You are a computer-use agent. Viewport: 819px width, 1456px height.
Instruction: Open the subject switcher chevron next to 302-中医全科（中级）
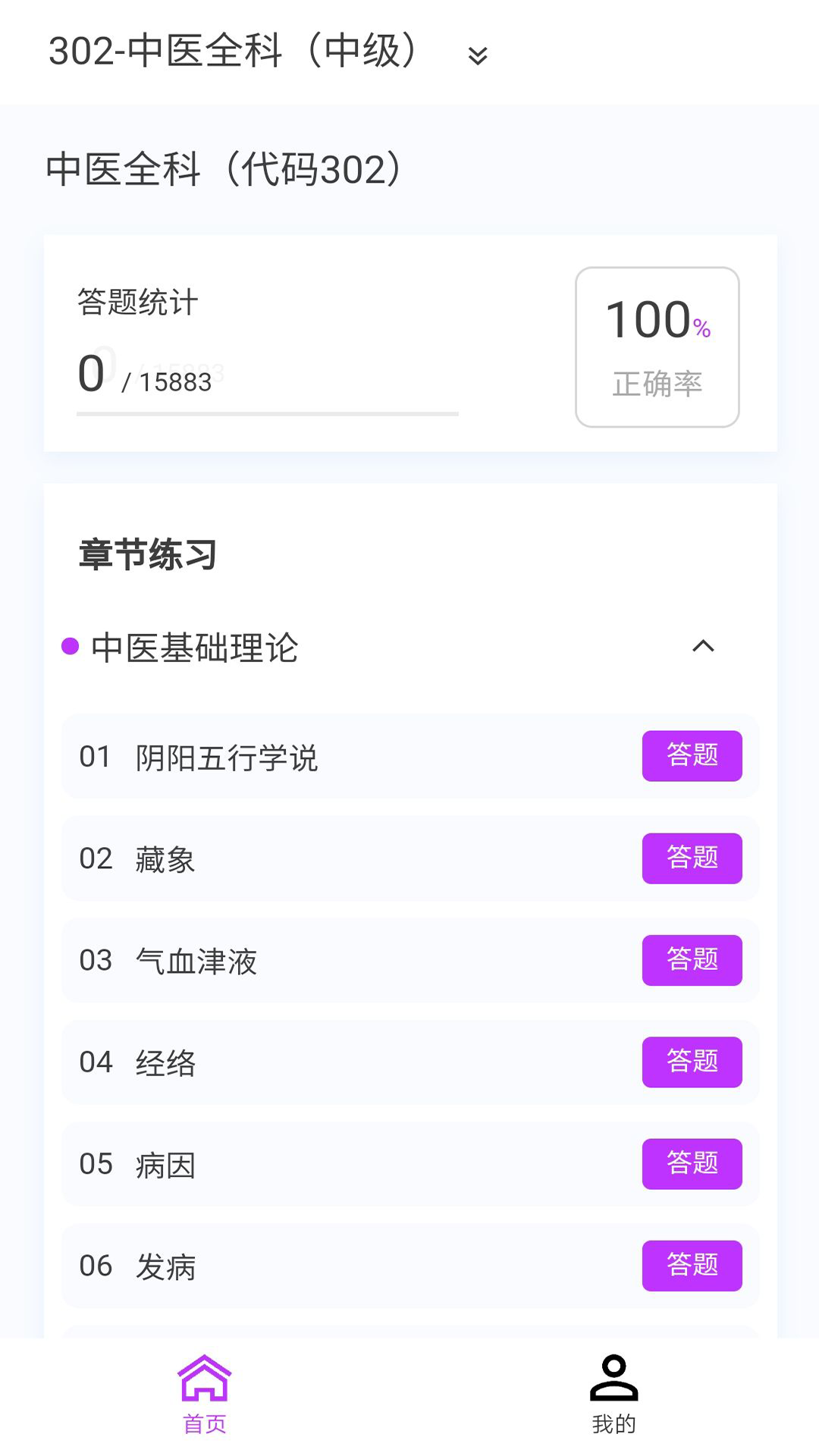476,55
